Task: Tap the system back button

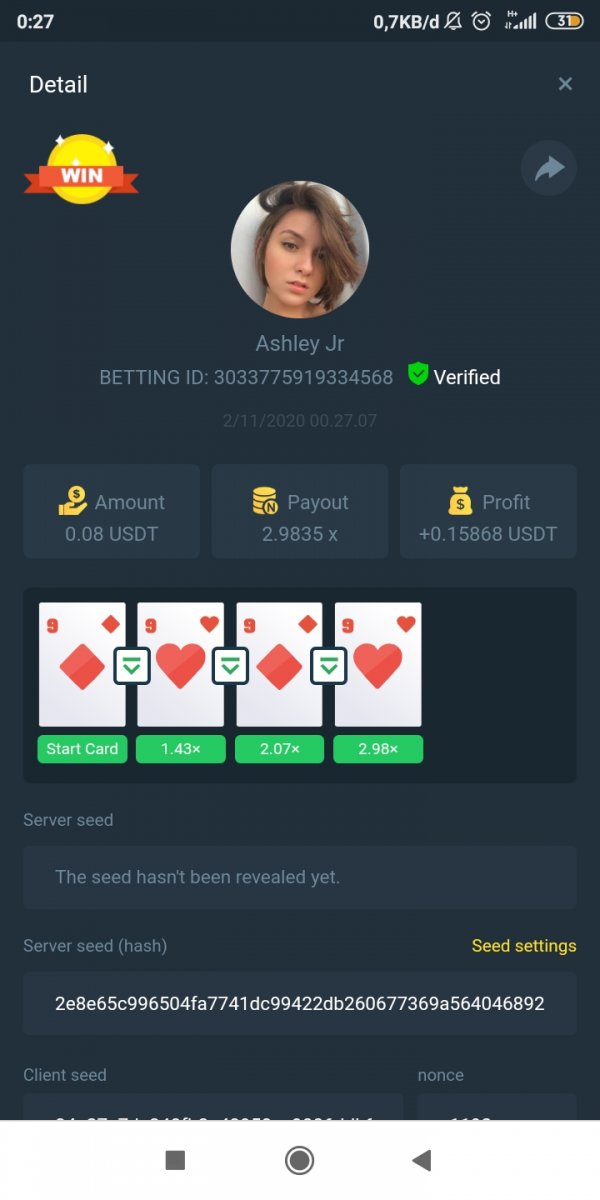Action: (x=422, y=1160)
